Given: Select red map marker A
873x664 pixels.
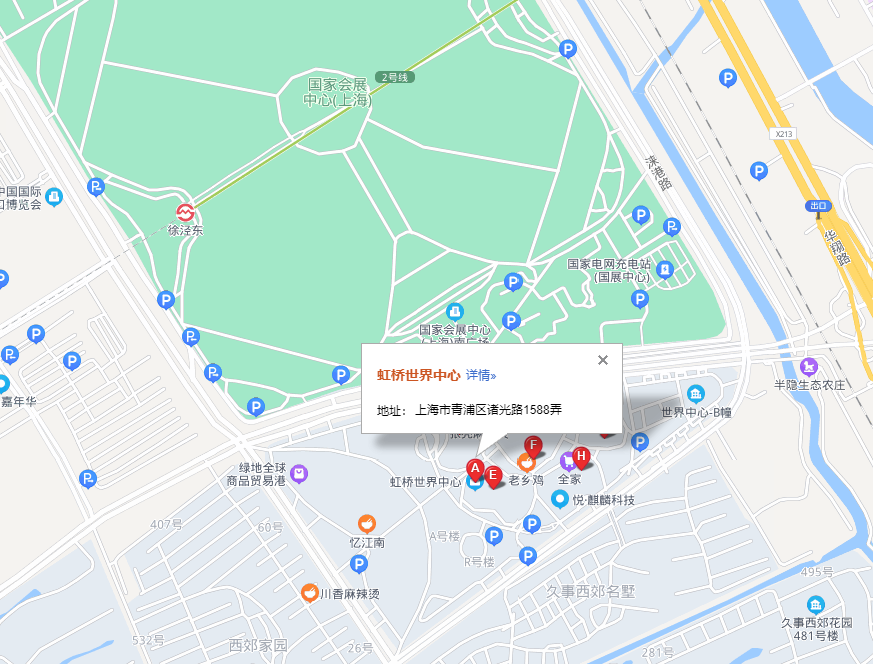Looking at the screenshot, I should [x=475, y=467].
